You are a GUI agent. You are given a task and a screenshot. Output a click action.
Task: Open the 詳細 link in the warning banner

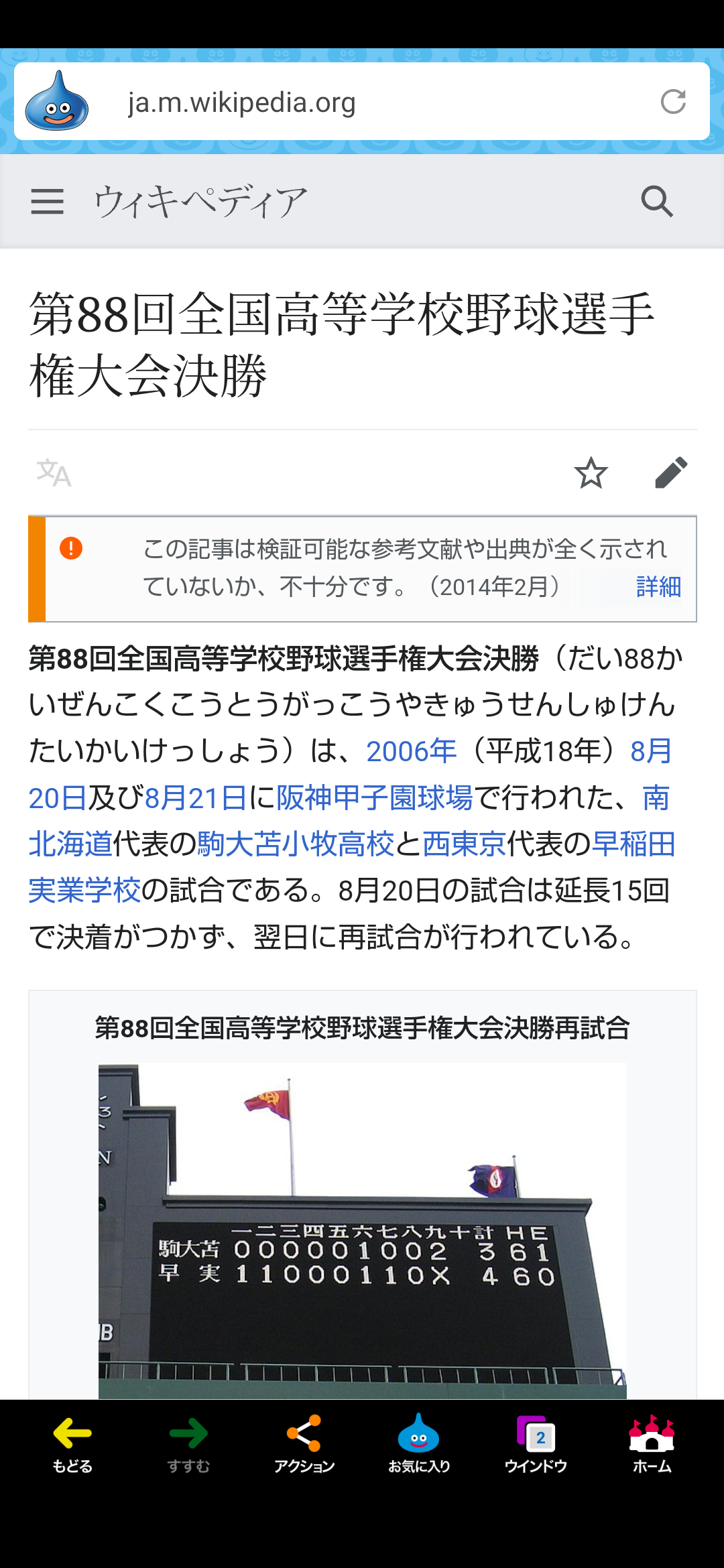[658, 586]
